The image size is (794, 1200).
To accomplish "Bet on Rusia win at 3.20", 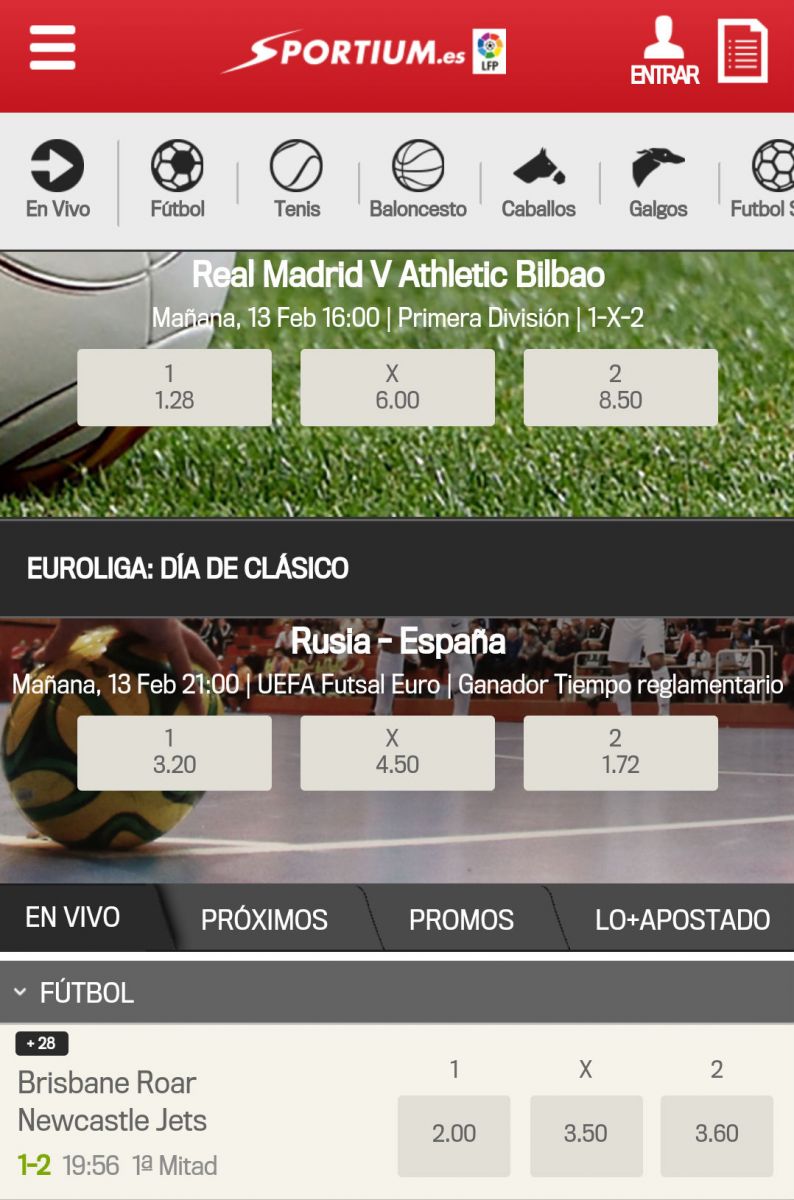I will (174, 752).
